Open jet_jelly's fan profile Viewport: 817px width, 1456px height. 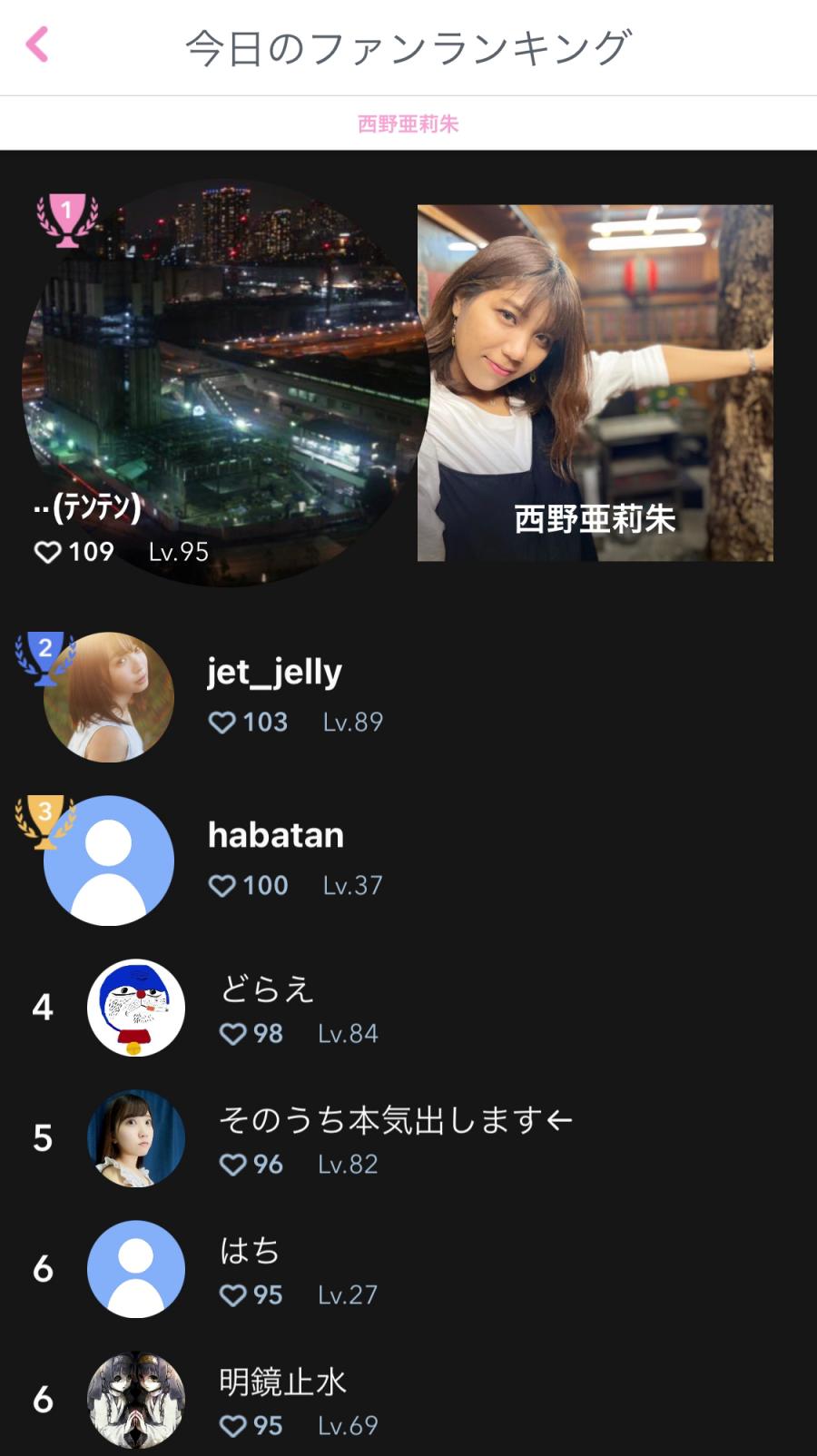(x=274, y=695)
